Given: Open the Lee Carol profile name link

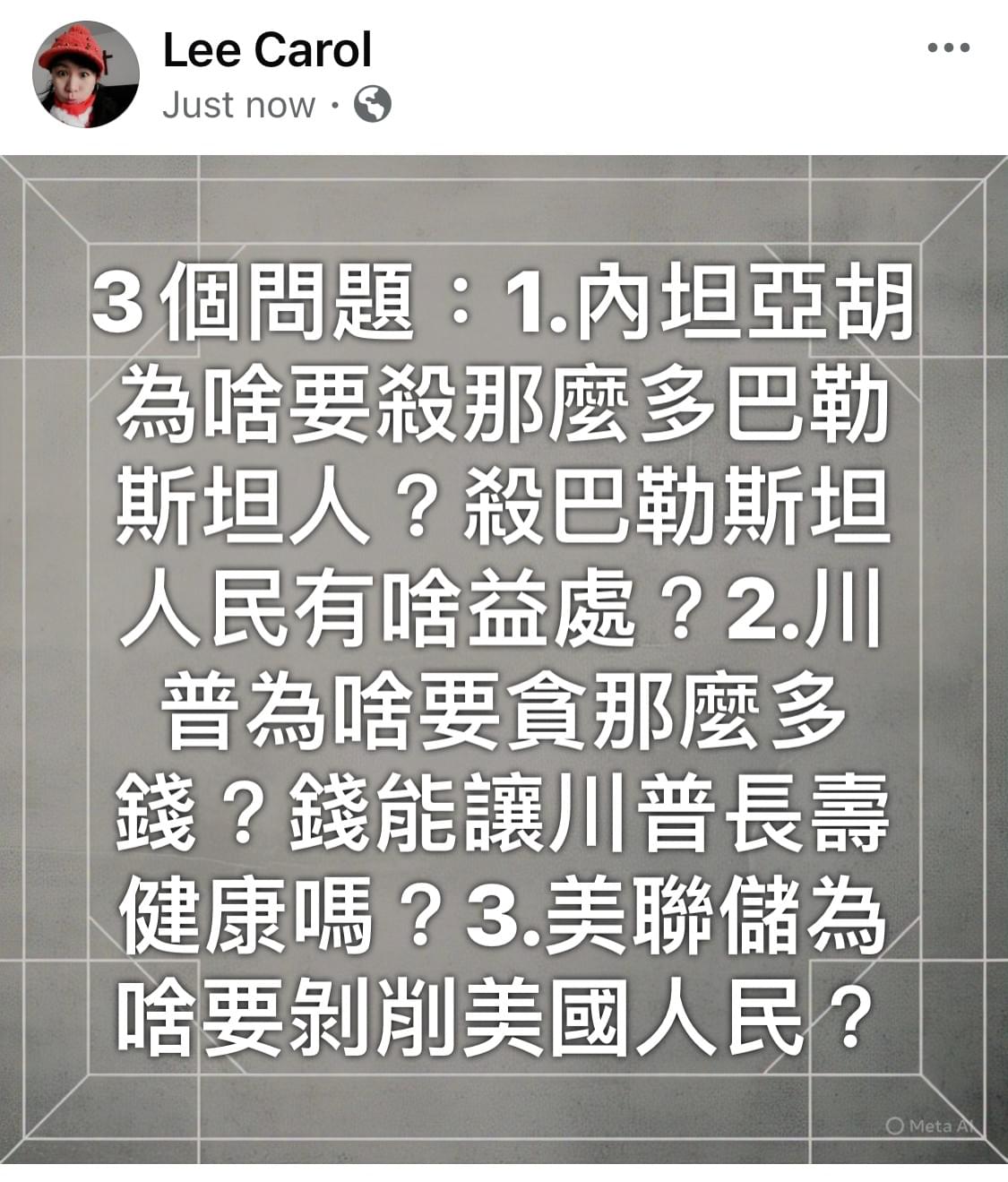Looking at the screenshot, I should click(x=266, y=49).
